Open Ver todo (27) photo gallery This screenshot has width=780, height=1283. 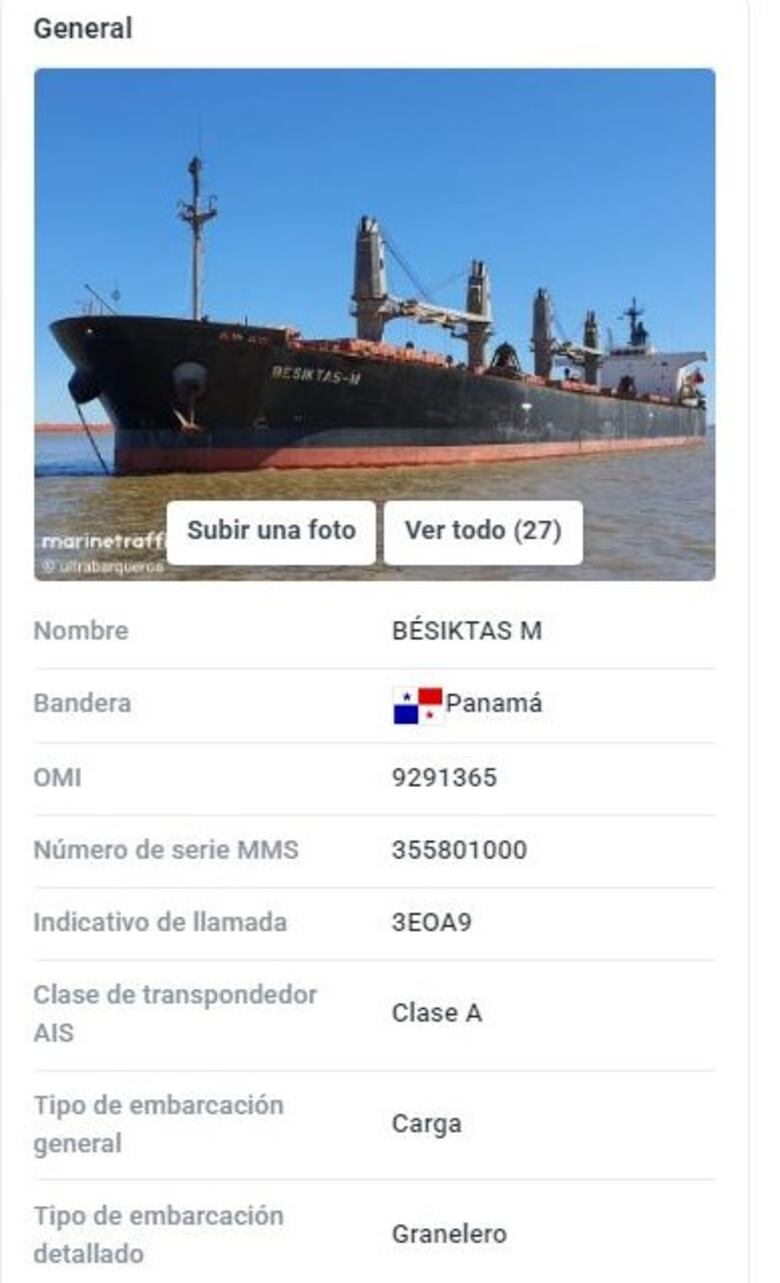tap(485, 531)
